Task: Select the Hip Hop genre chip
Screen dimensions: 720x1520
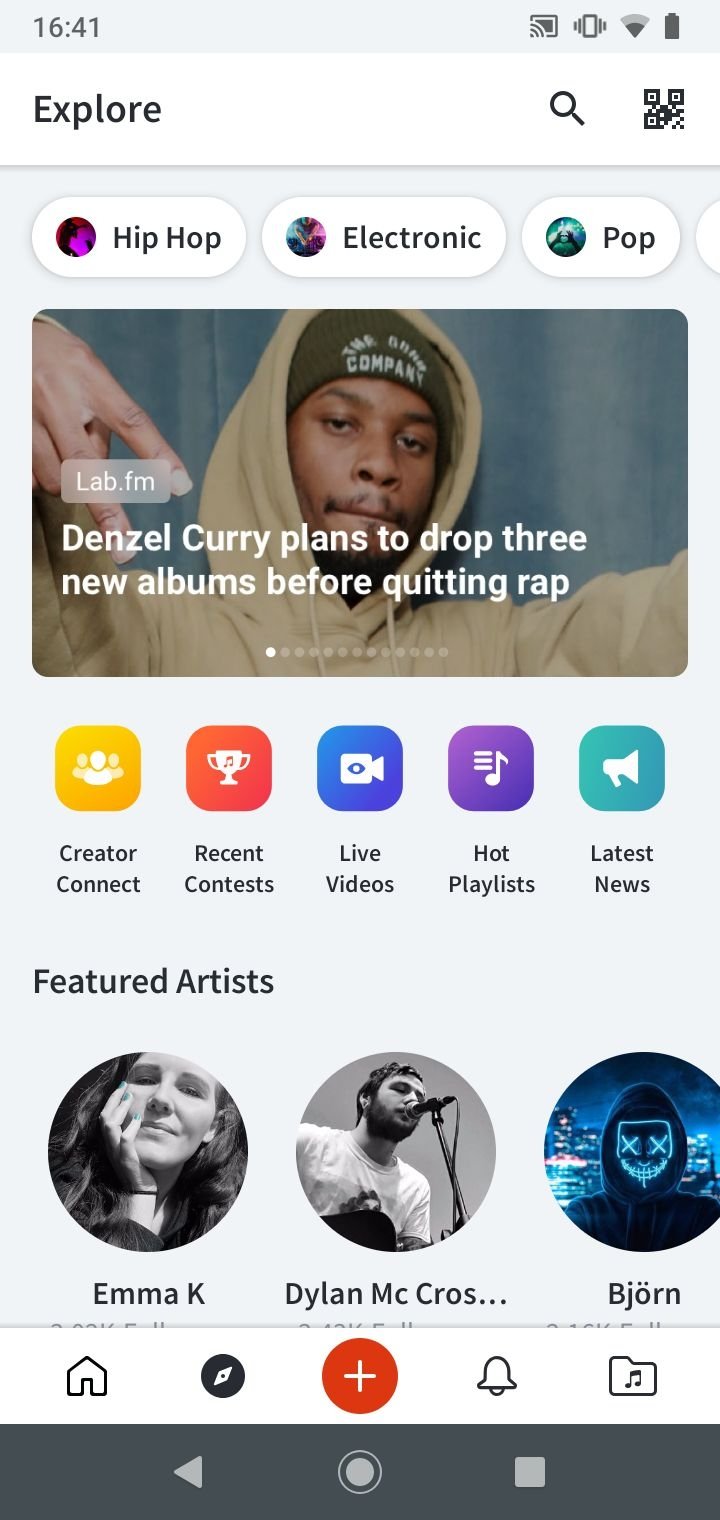Action: [139, 237]
